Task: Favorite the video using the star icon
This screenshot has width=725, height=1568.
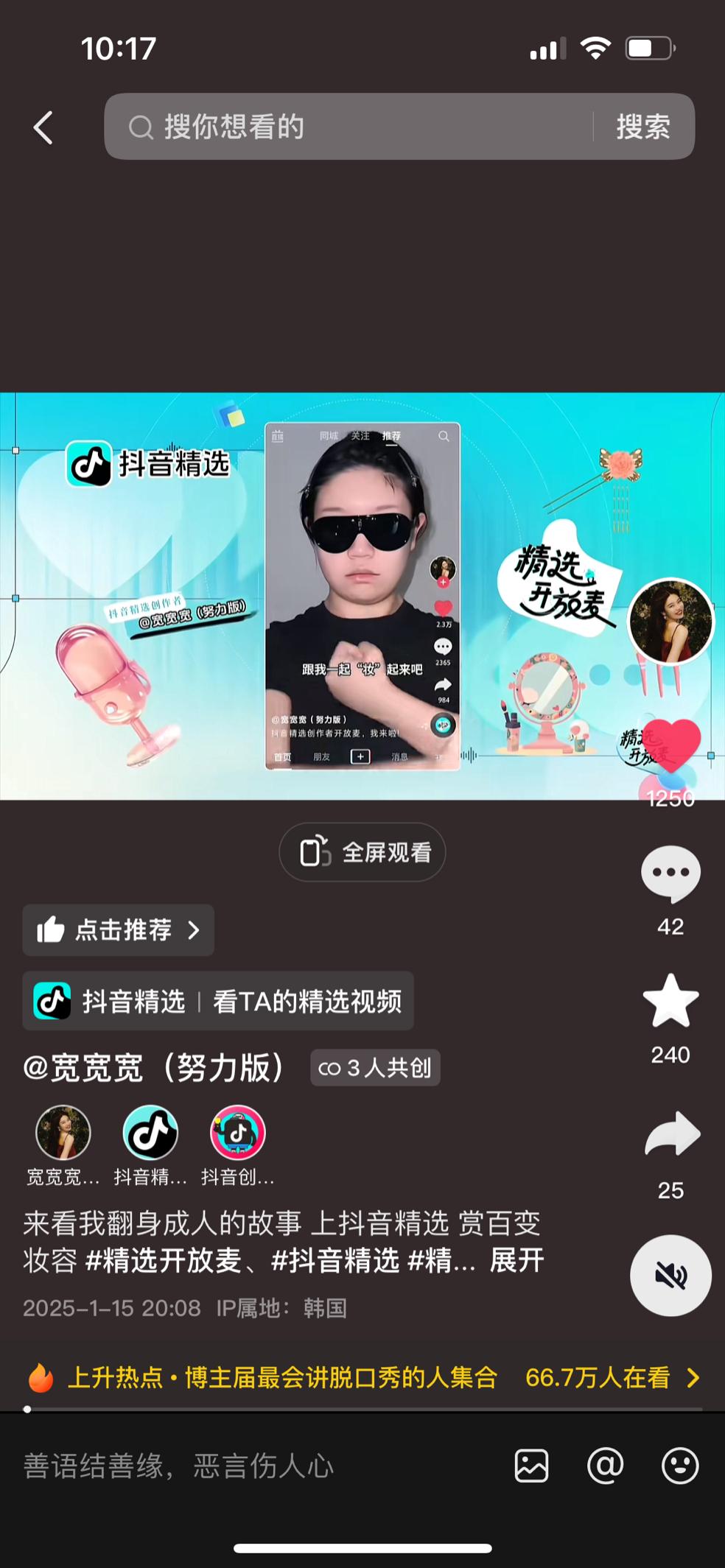Action: point(670,1002)
